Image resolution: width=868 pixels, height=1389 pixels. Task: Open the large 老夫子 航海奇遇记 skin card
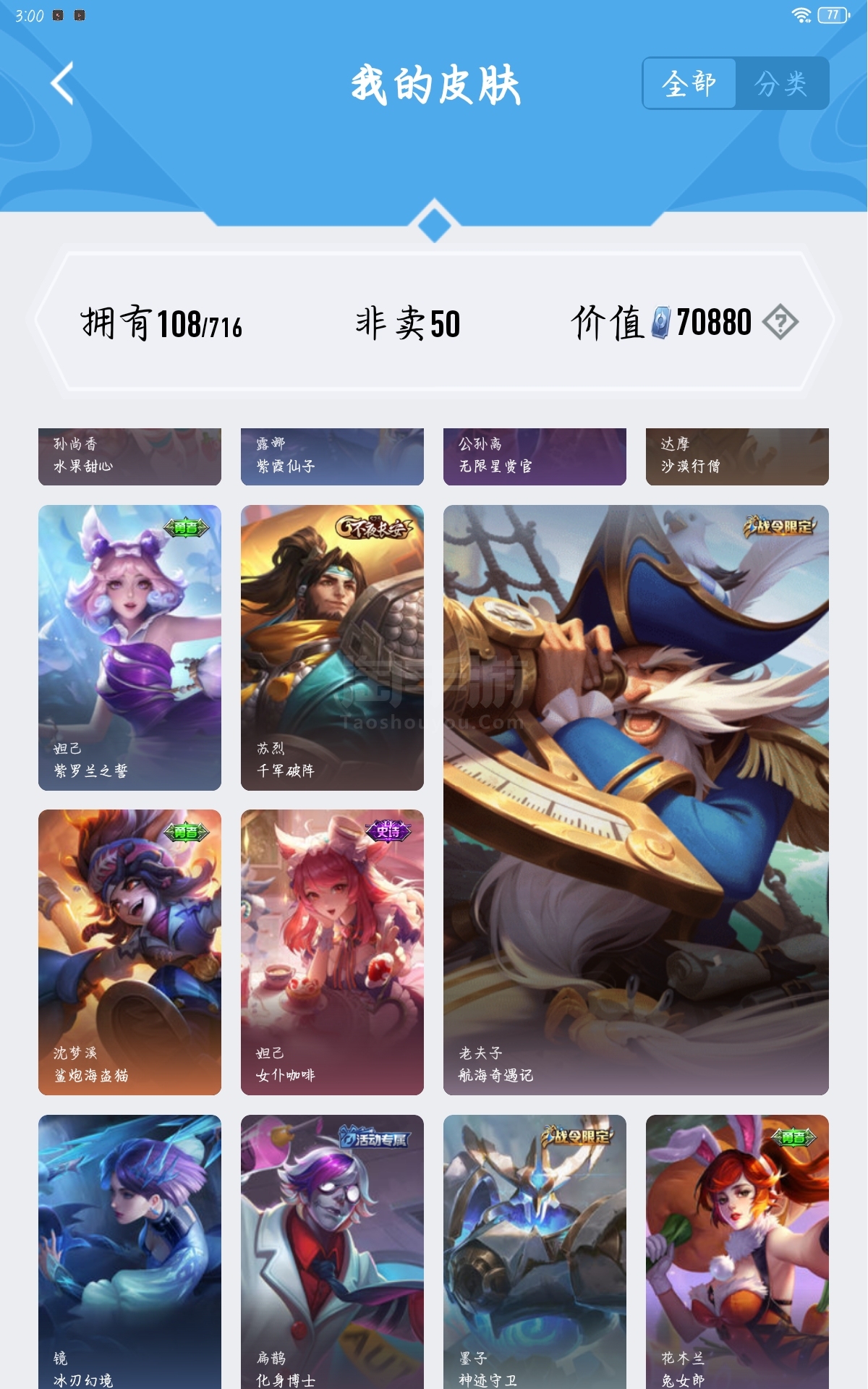[x=636, y=800]
